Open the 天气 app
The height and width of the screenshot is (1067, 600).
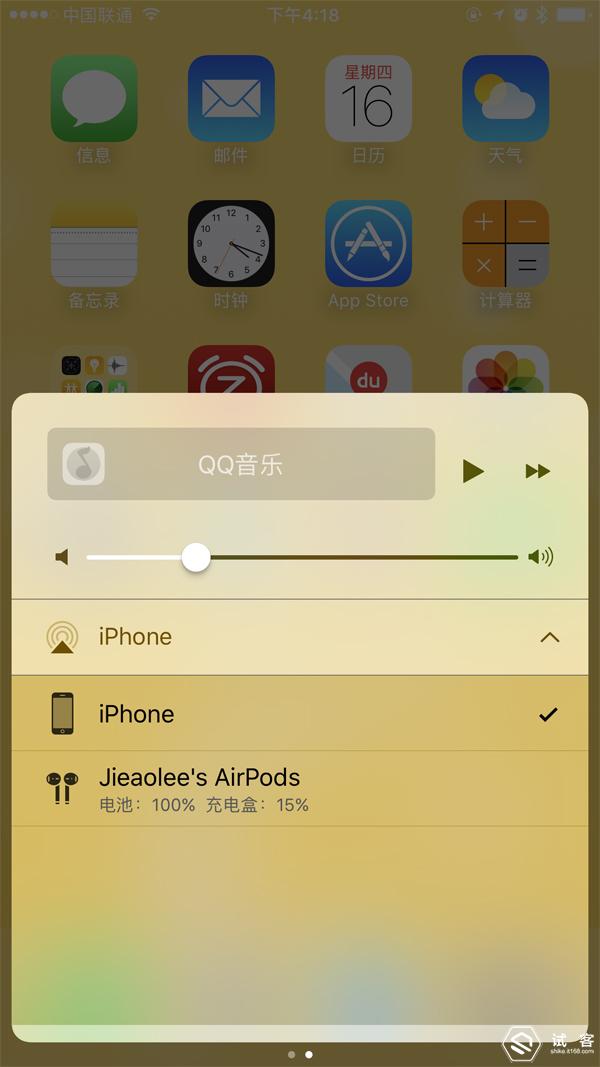pos(505,98)
